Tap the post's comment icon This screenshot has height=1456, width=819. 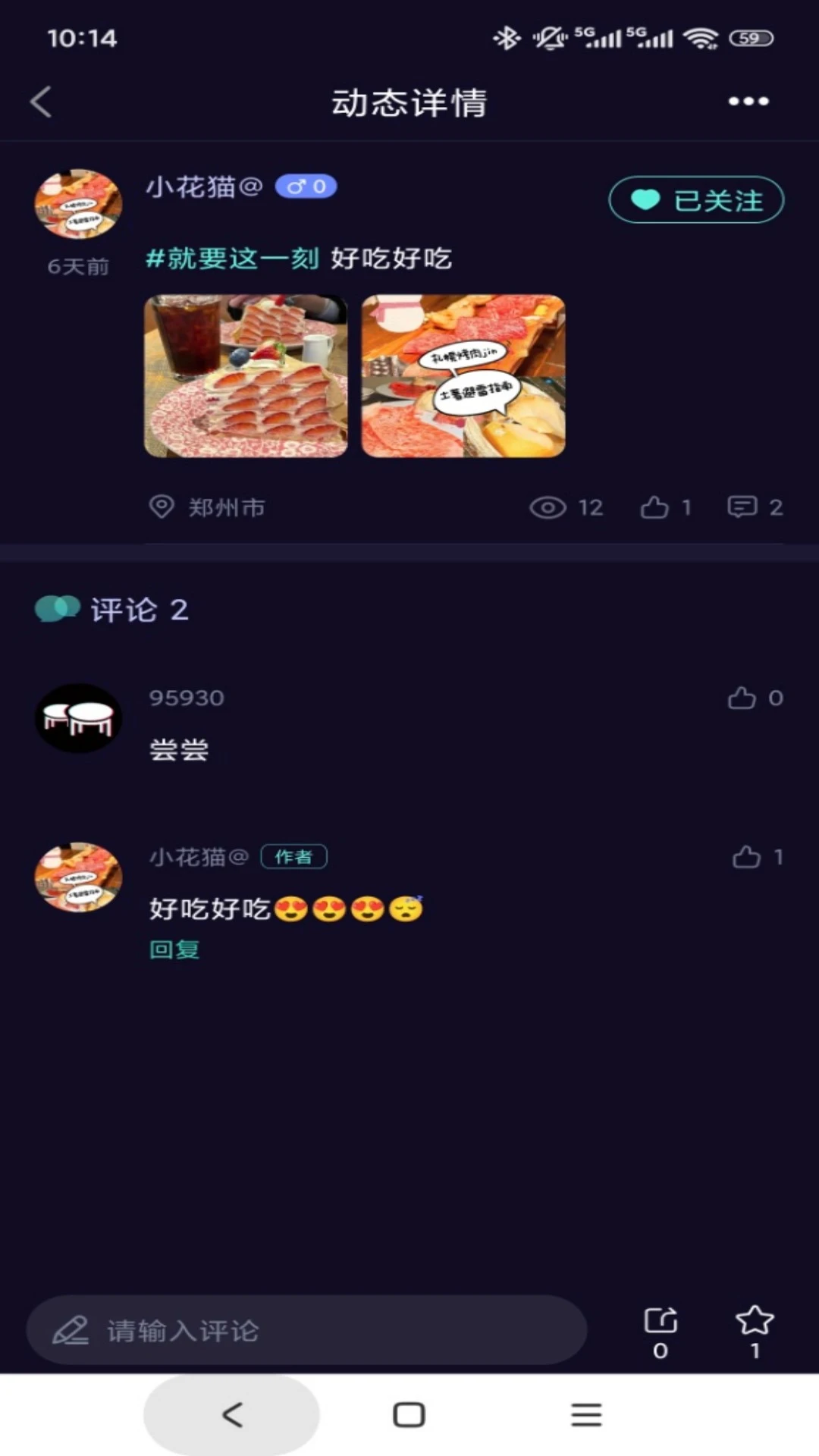(742, 507)
